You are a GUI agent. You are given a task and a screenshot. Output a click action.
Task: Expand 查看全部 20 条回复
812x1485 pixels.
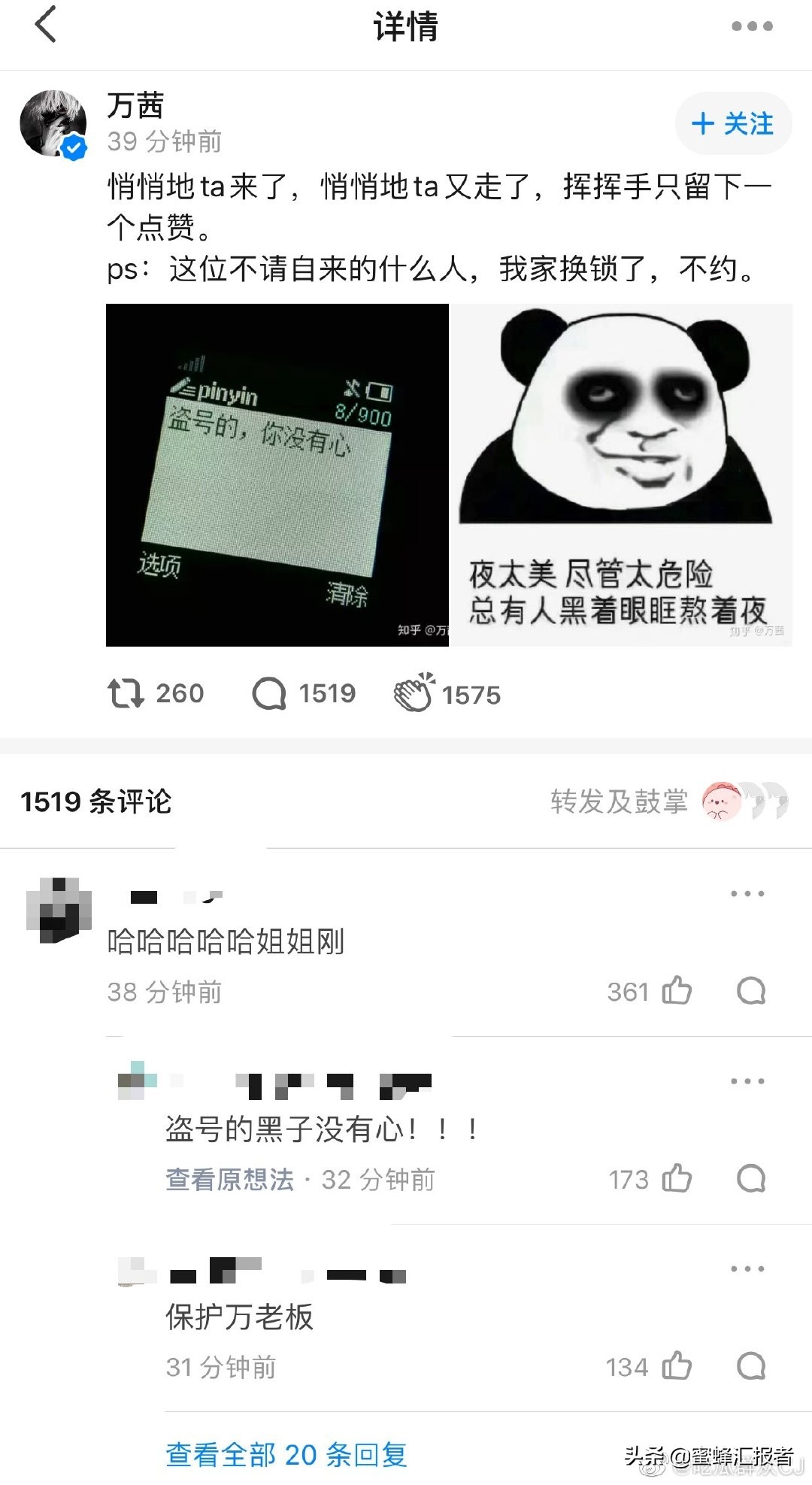click(x=286, y=1454)
